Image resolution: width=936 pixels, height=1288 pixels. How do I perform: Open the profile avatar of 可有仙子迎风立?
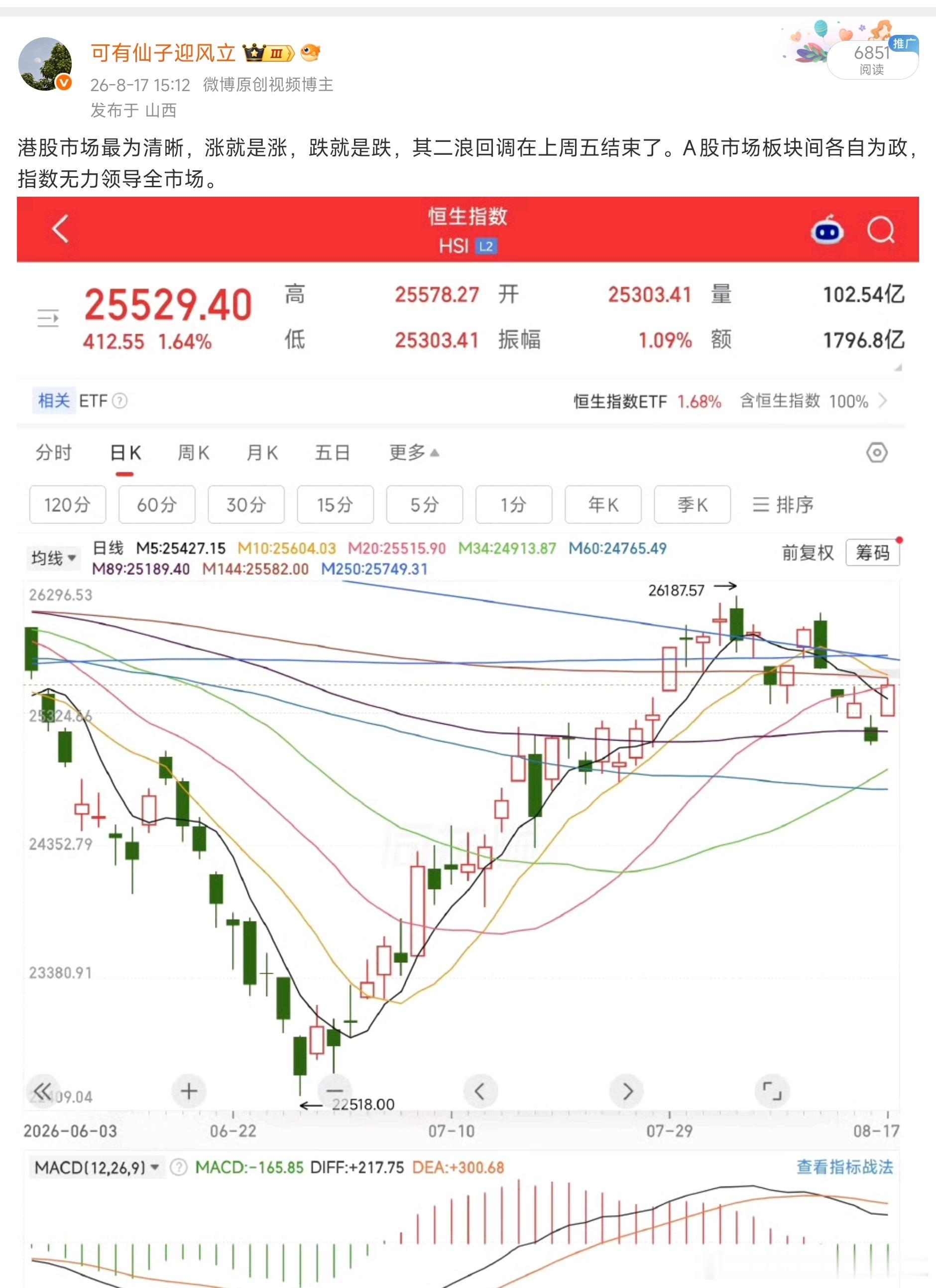coord(45,64)
